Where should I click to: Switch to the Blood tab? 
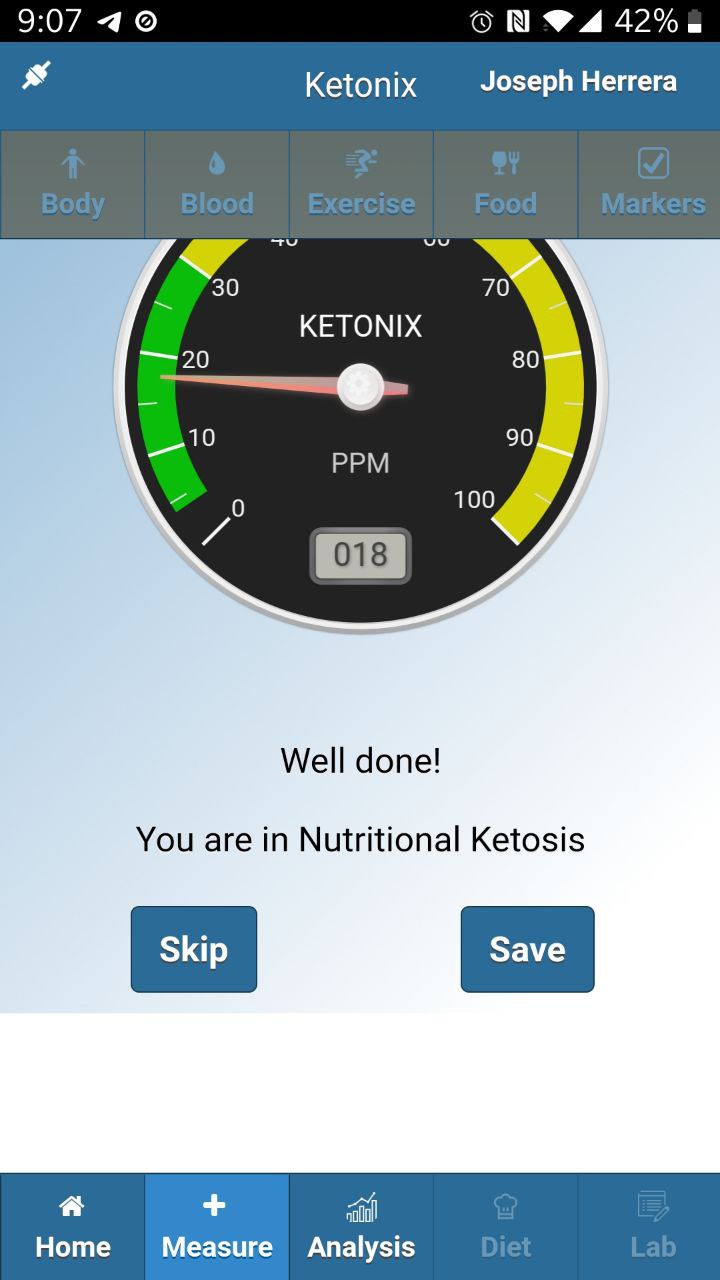click(217, 185)
